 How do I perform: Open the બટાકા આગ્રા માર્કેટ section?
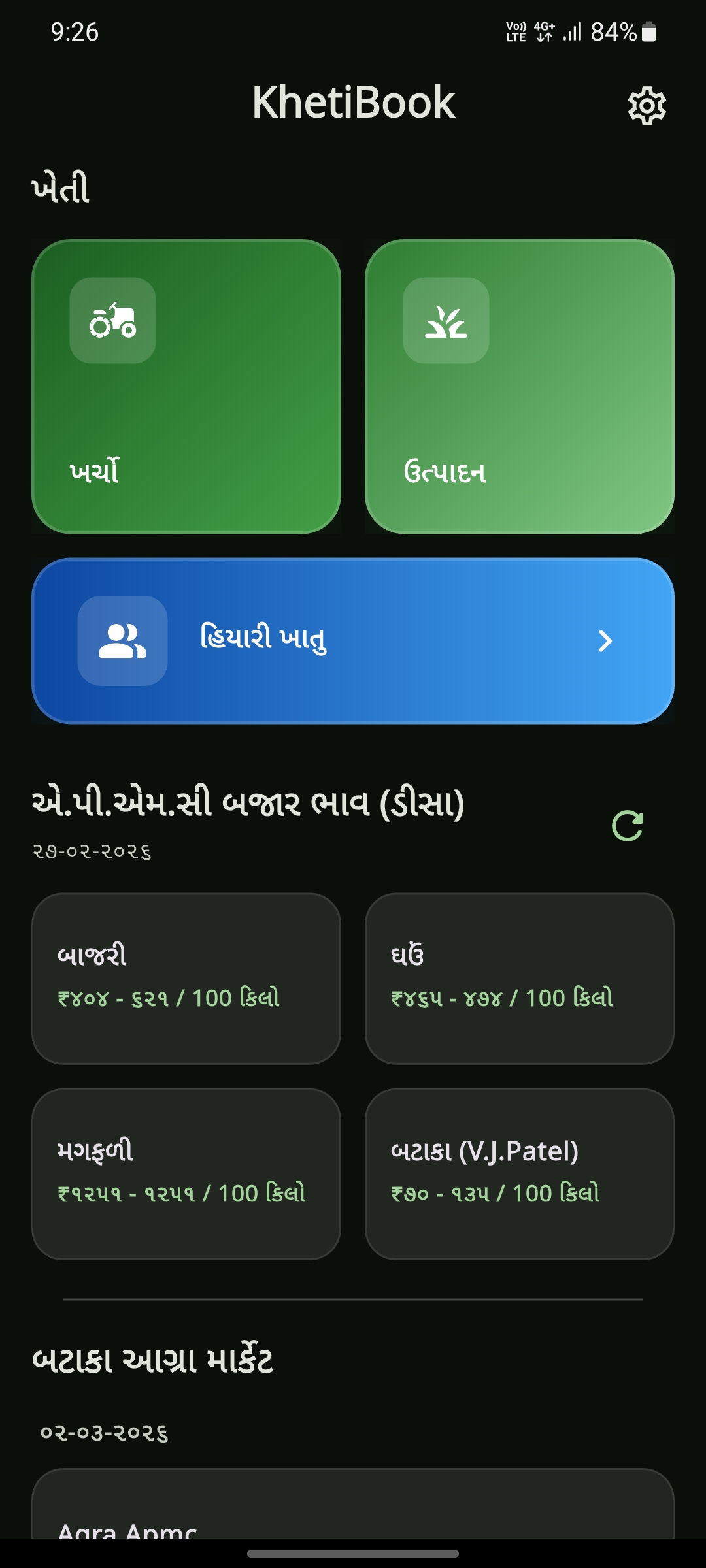[155, 1362]
